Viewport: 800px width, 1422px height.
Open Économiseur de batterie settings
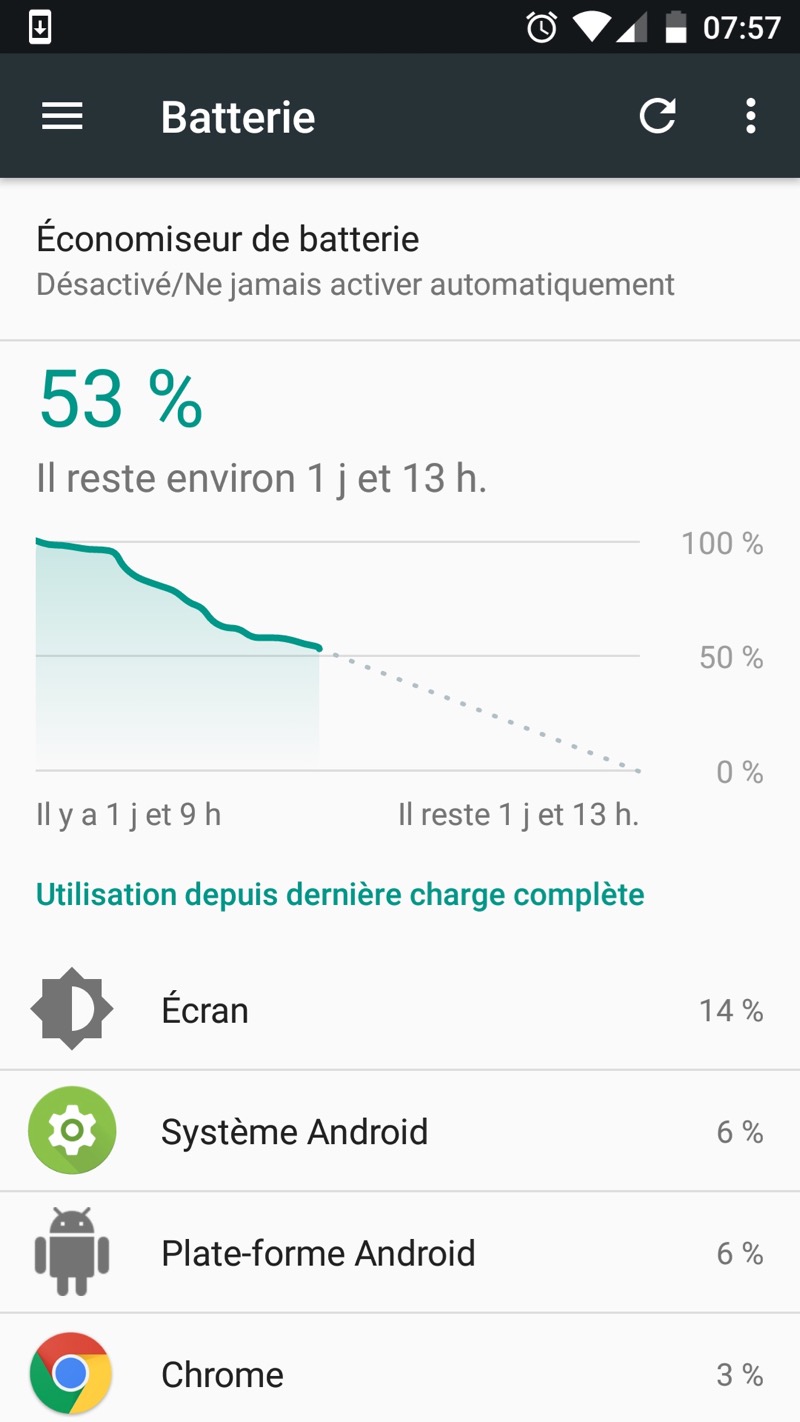click(x=400, y=260)
